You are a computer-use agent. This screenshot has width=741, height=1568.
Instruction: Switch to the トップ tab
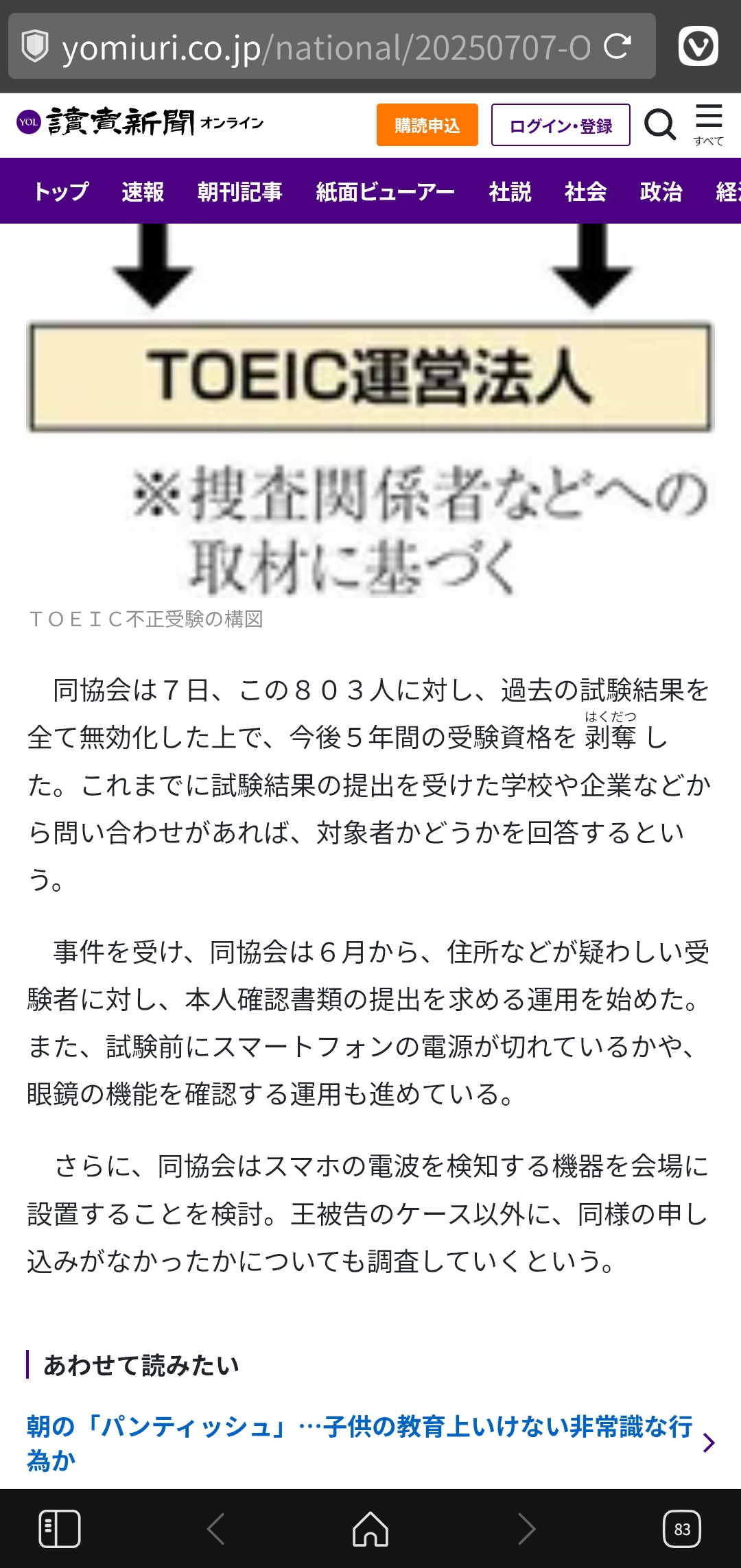61,191
